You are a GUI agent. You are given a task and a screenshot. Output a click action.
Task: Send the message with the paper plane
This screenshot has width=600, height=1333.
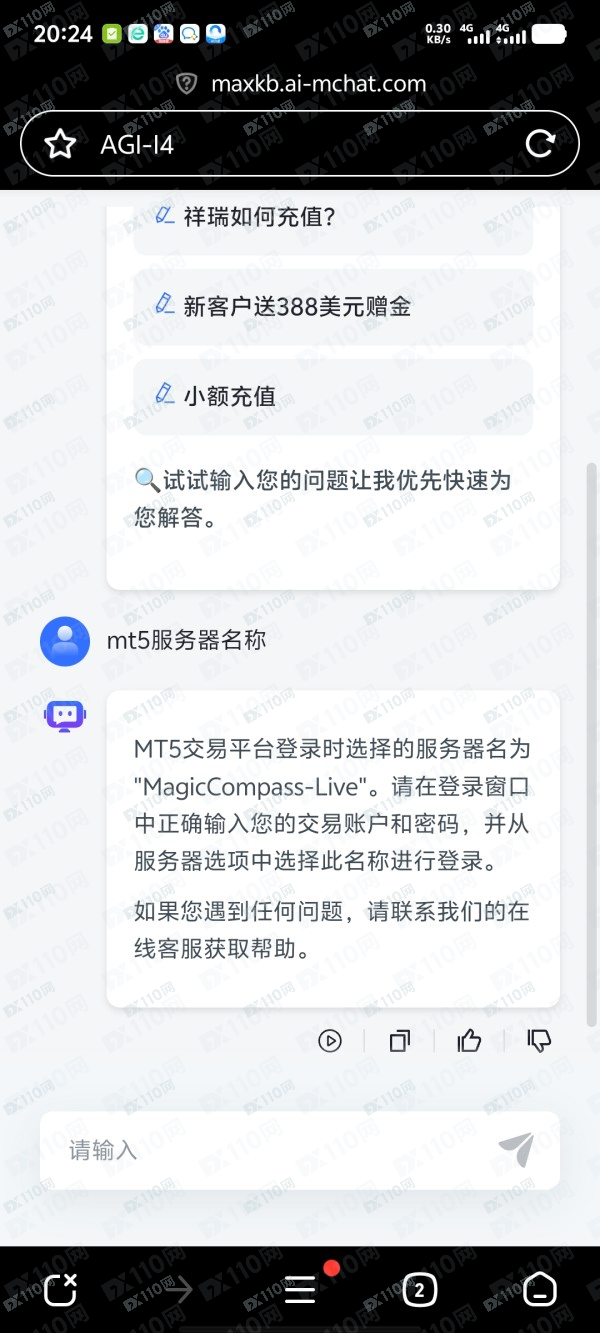click(x=516, y=1150)
